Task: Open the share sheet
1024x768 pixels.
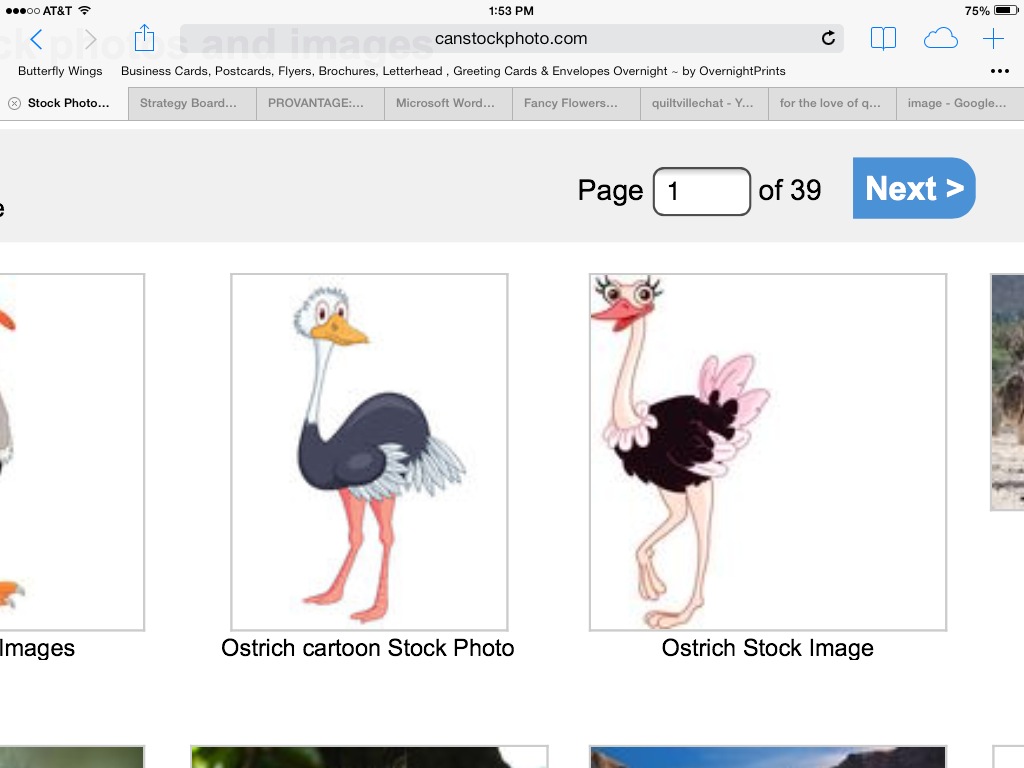Action: tap(145, 38)
